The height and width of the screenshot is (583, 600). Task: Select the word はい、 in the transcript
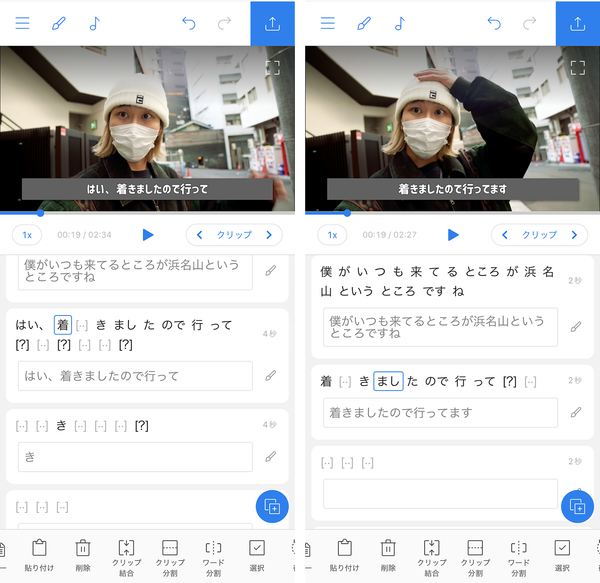click(x=29, y=325)
